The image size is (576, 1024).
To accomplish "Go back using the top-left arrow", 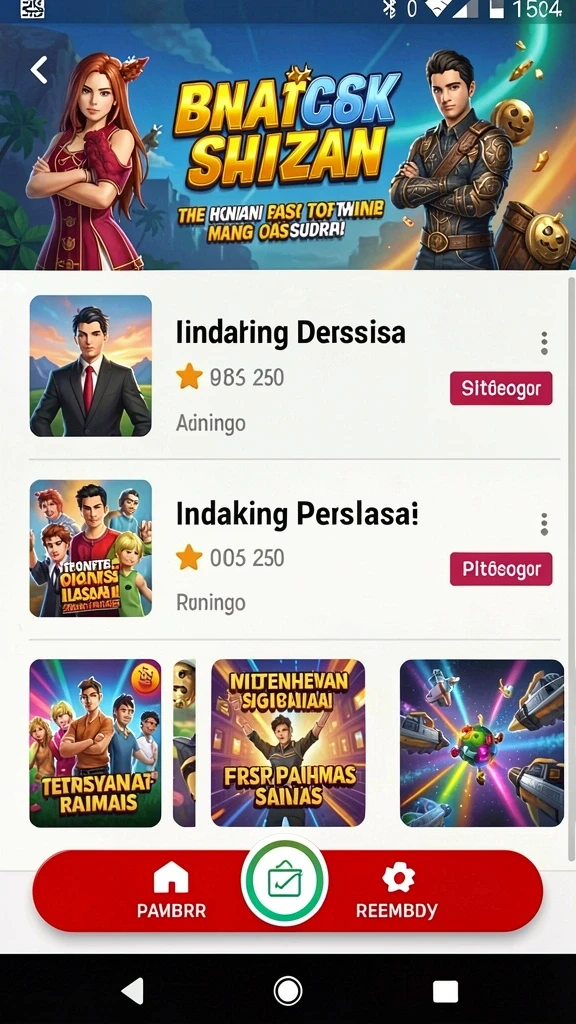I will (39, 69).
